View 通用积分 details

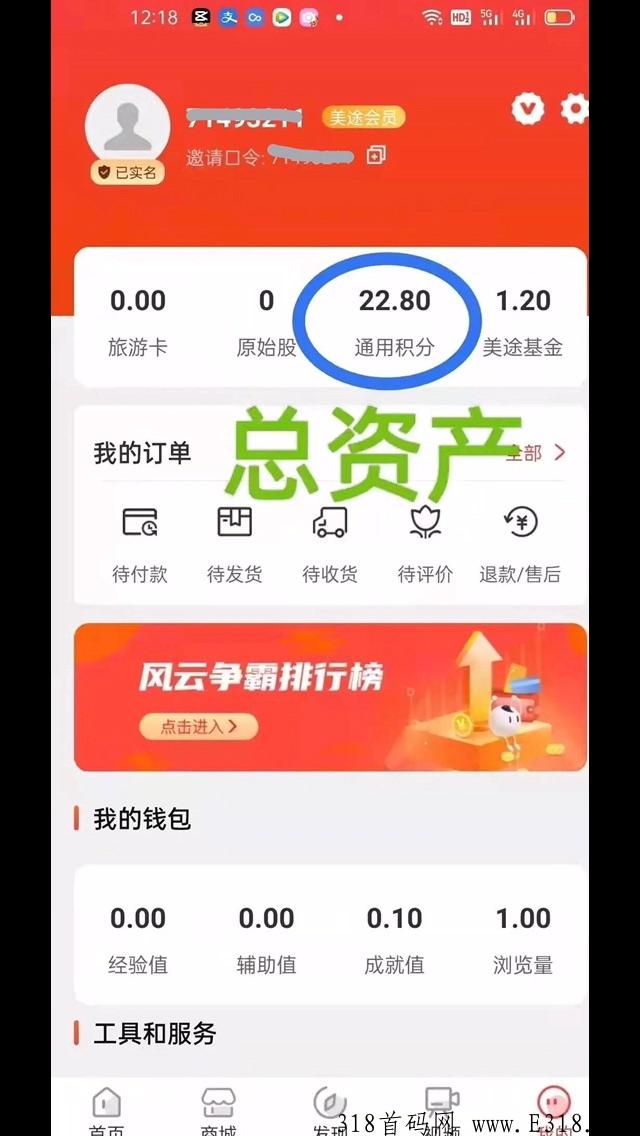(394, 322)
